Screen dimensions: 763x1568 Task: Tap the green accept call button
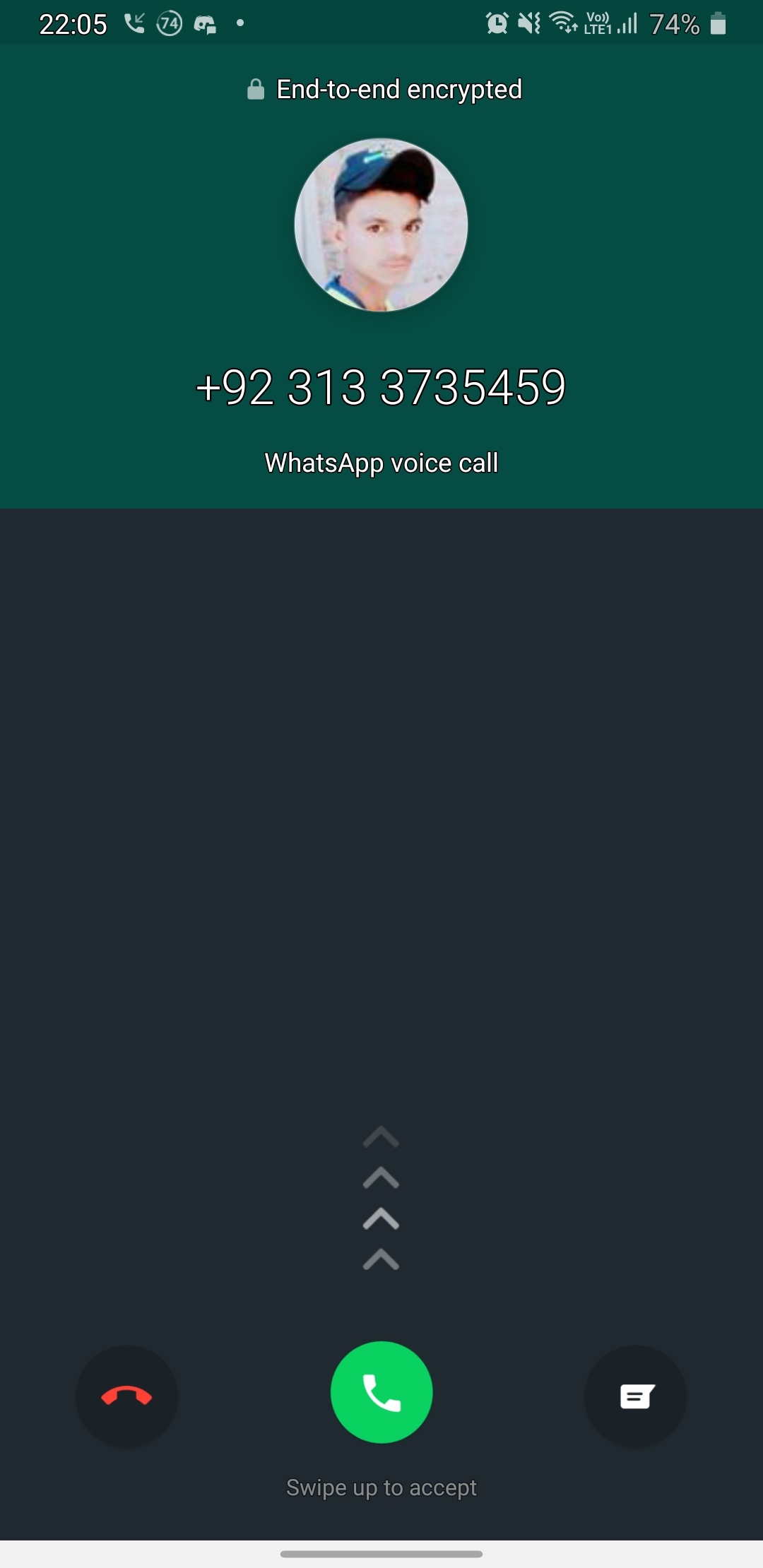pyautogui.click(x=381, y=1392)
